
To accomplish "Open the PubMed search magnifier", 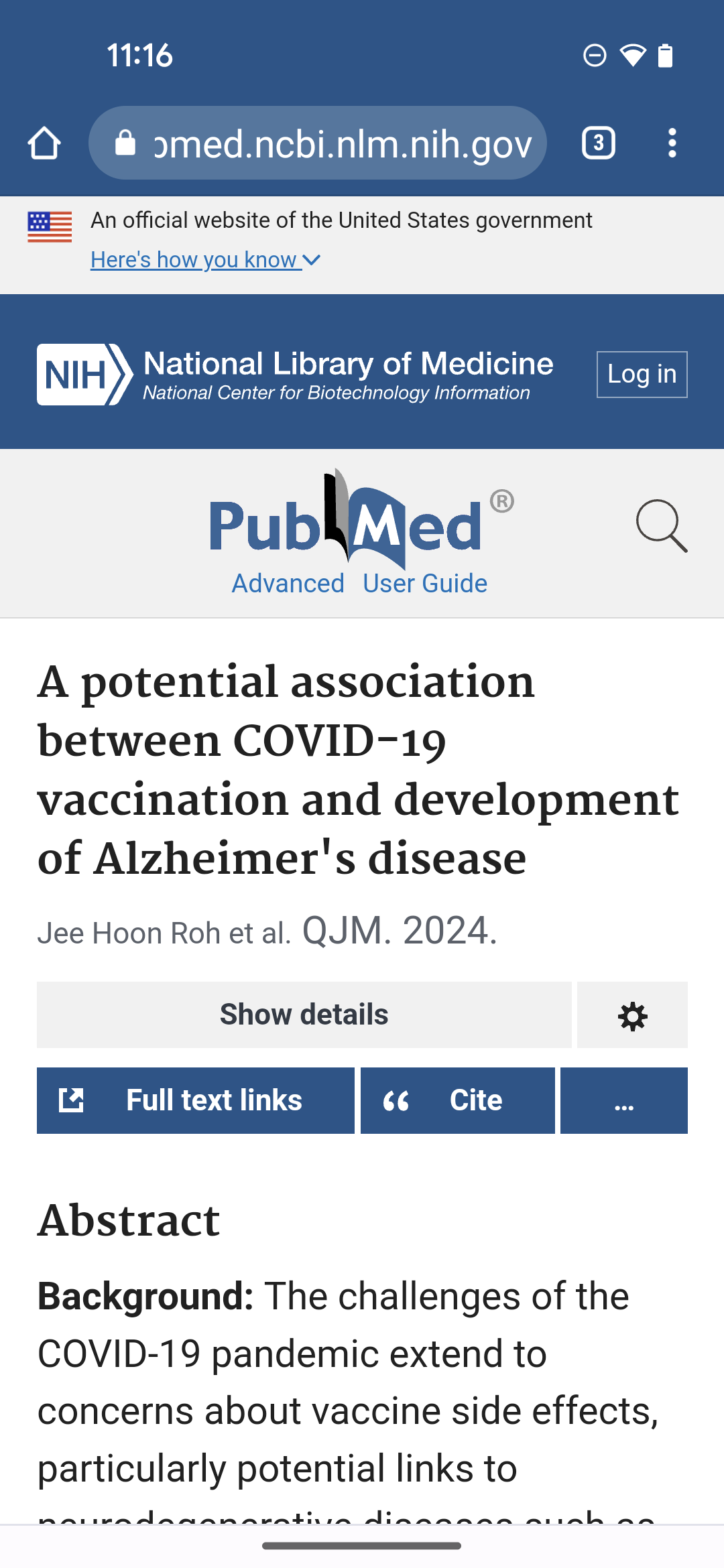I will coord(661,526).
